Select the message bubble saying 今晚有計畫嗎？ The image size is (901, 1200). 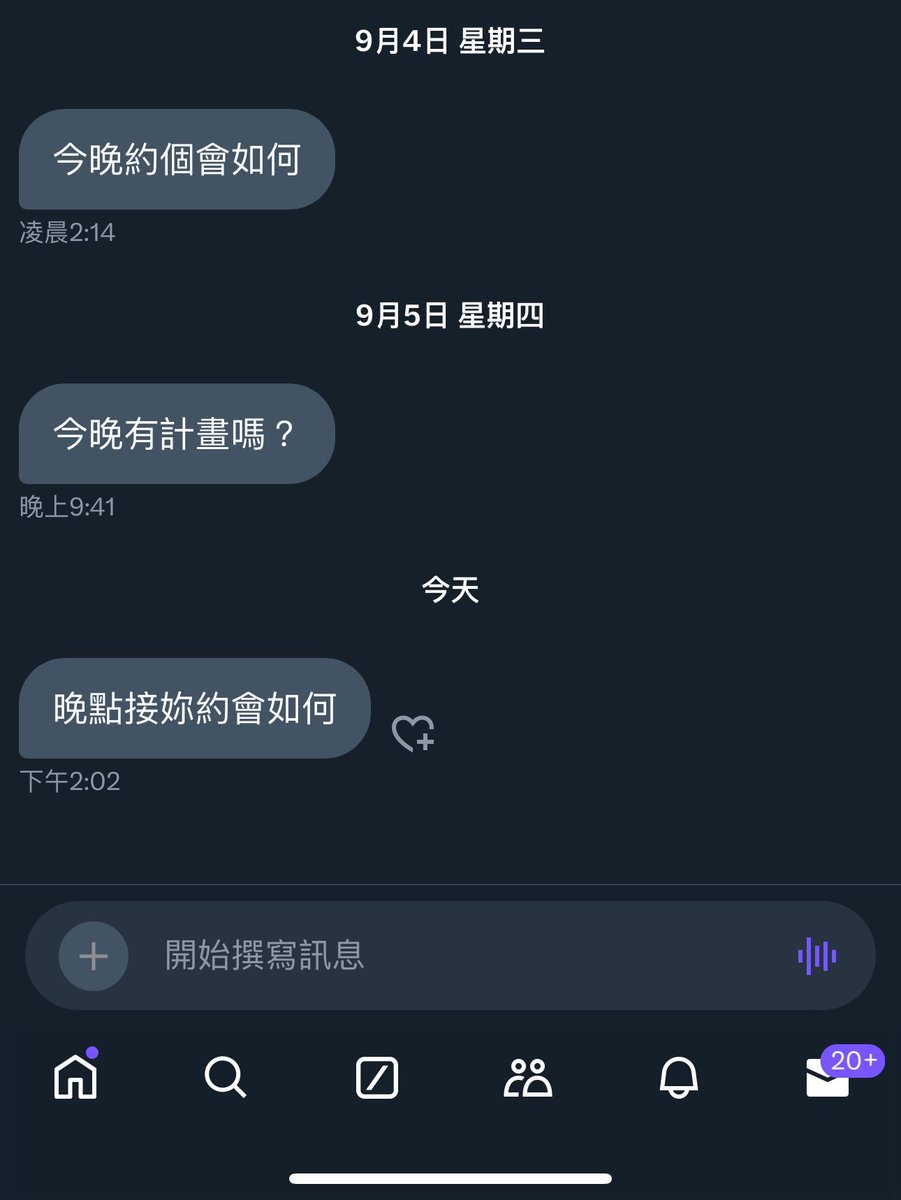(x=176, y=434)
